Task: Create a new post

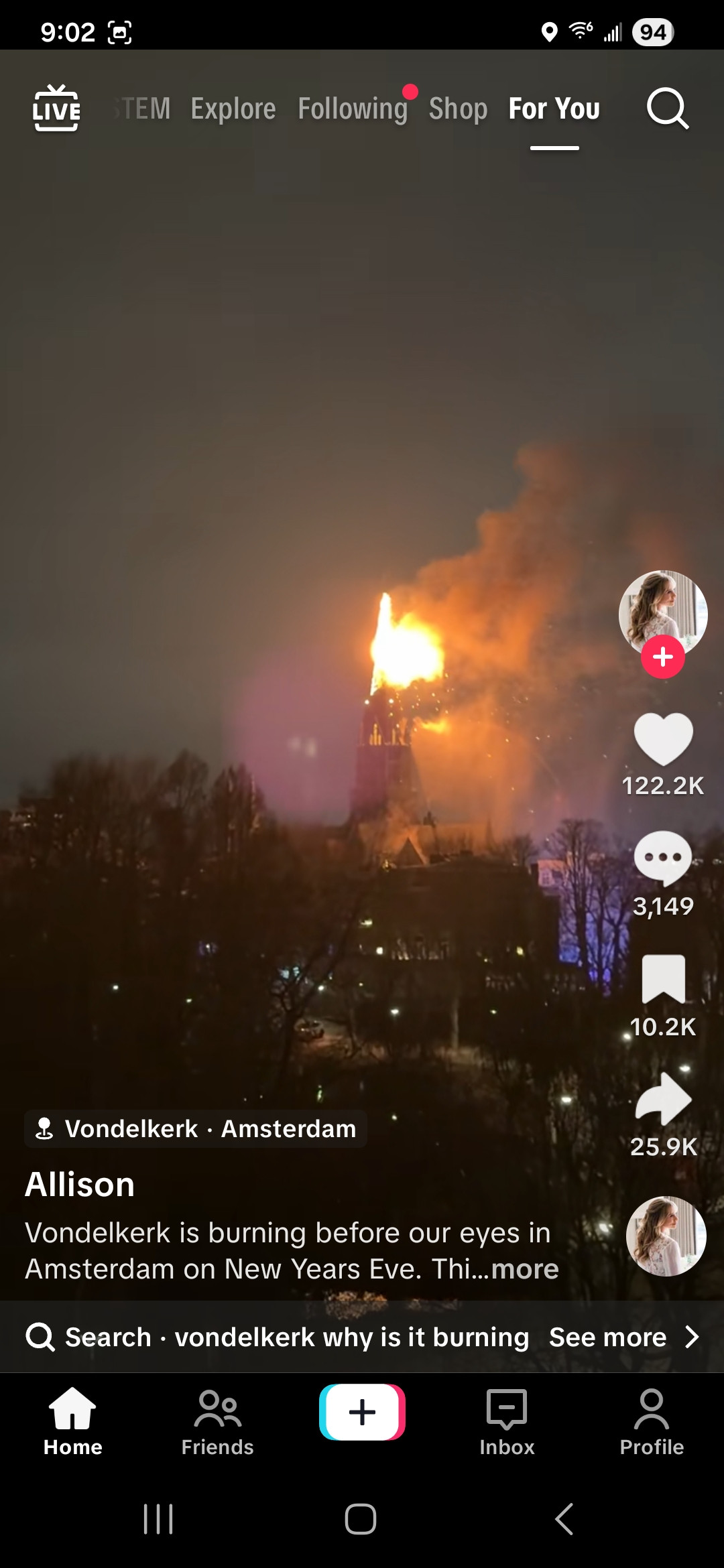Action: [x=362, y=1412]
